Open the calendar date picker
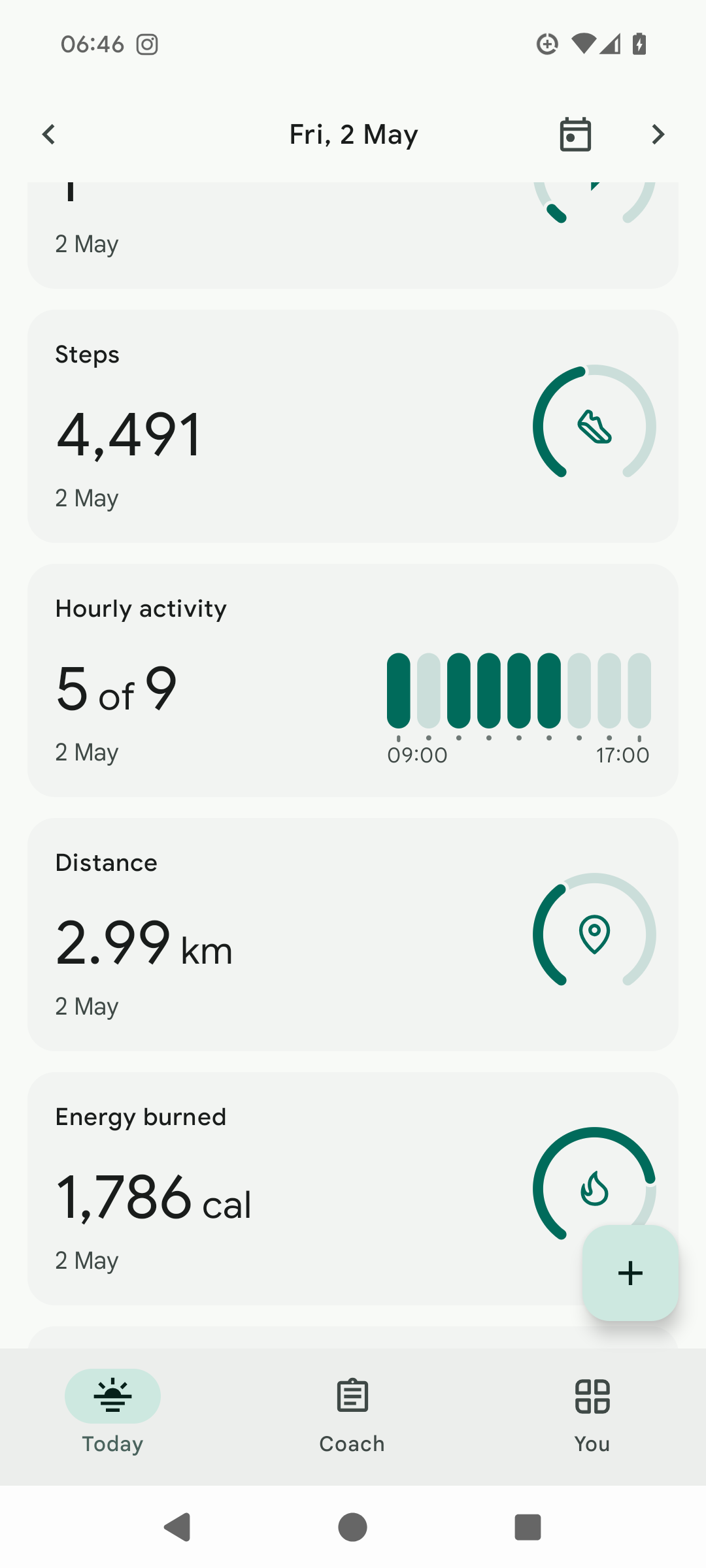 pos(575,135)
